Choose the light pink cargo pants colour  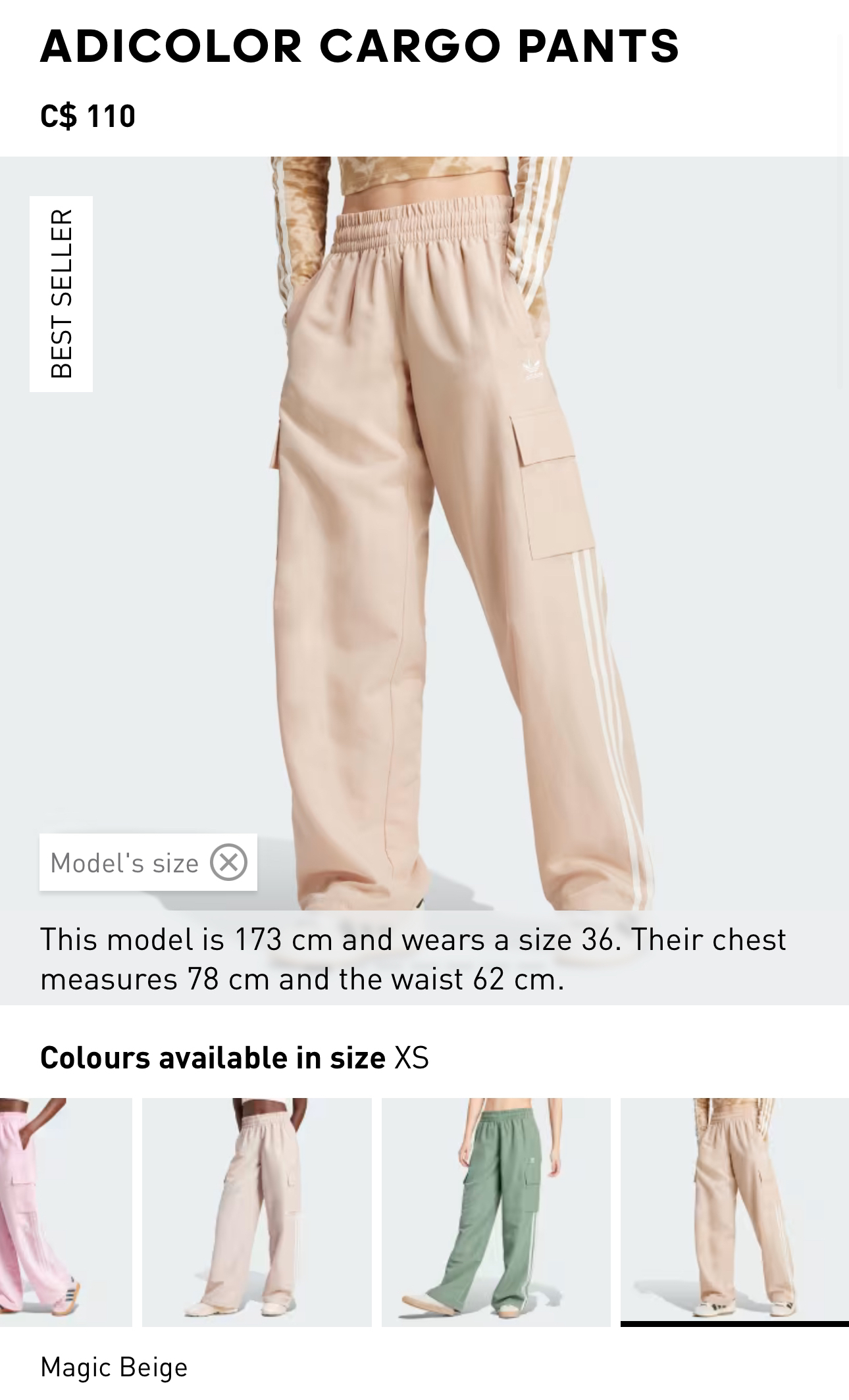pos(257,1212)
